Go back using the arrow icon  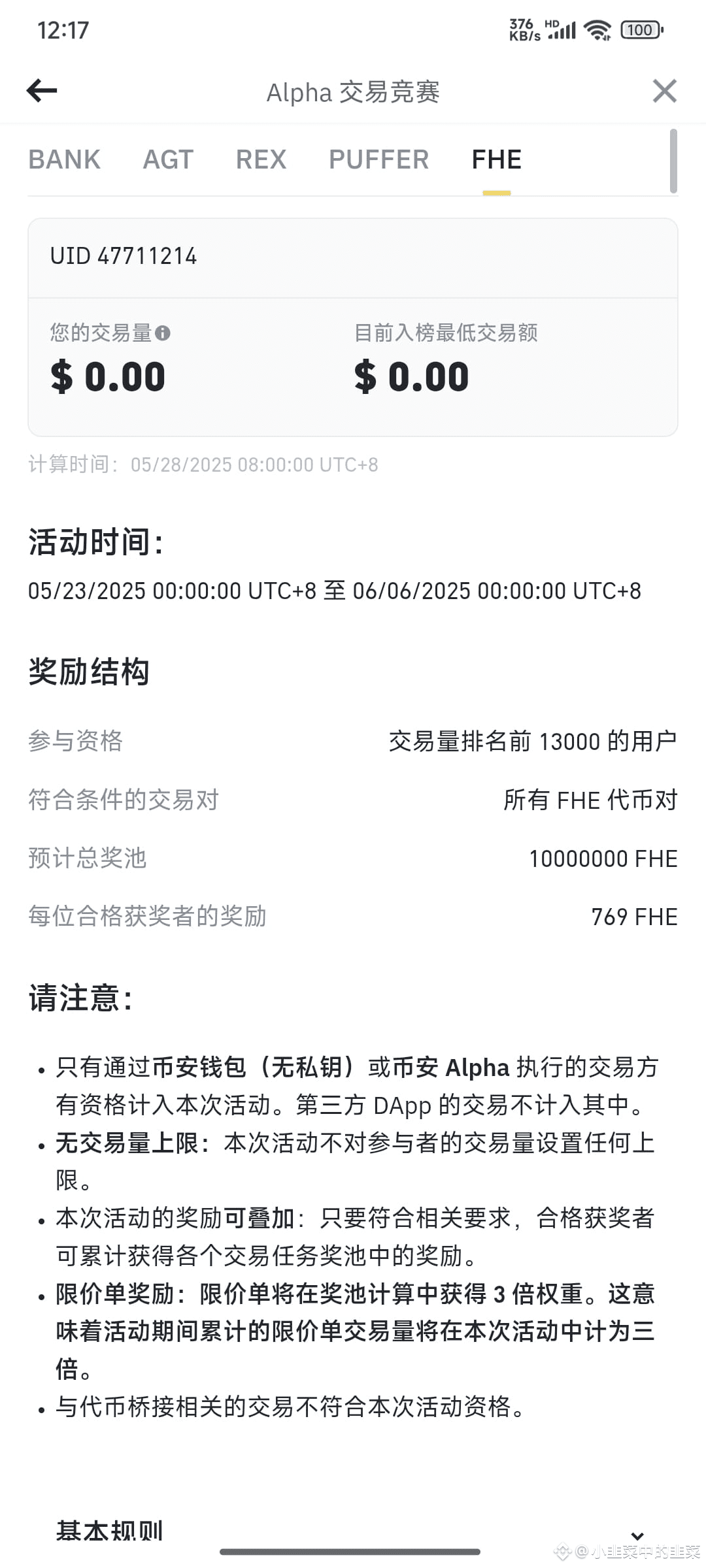pyautogui.click(x=42, y=91)
